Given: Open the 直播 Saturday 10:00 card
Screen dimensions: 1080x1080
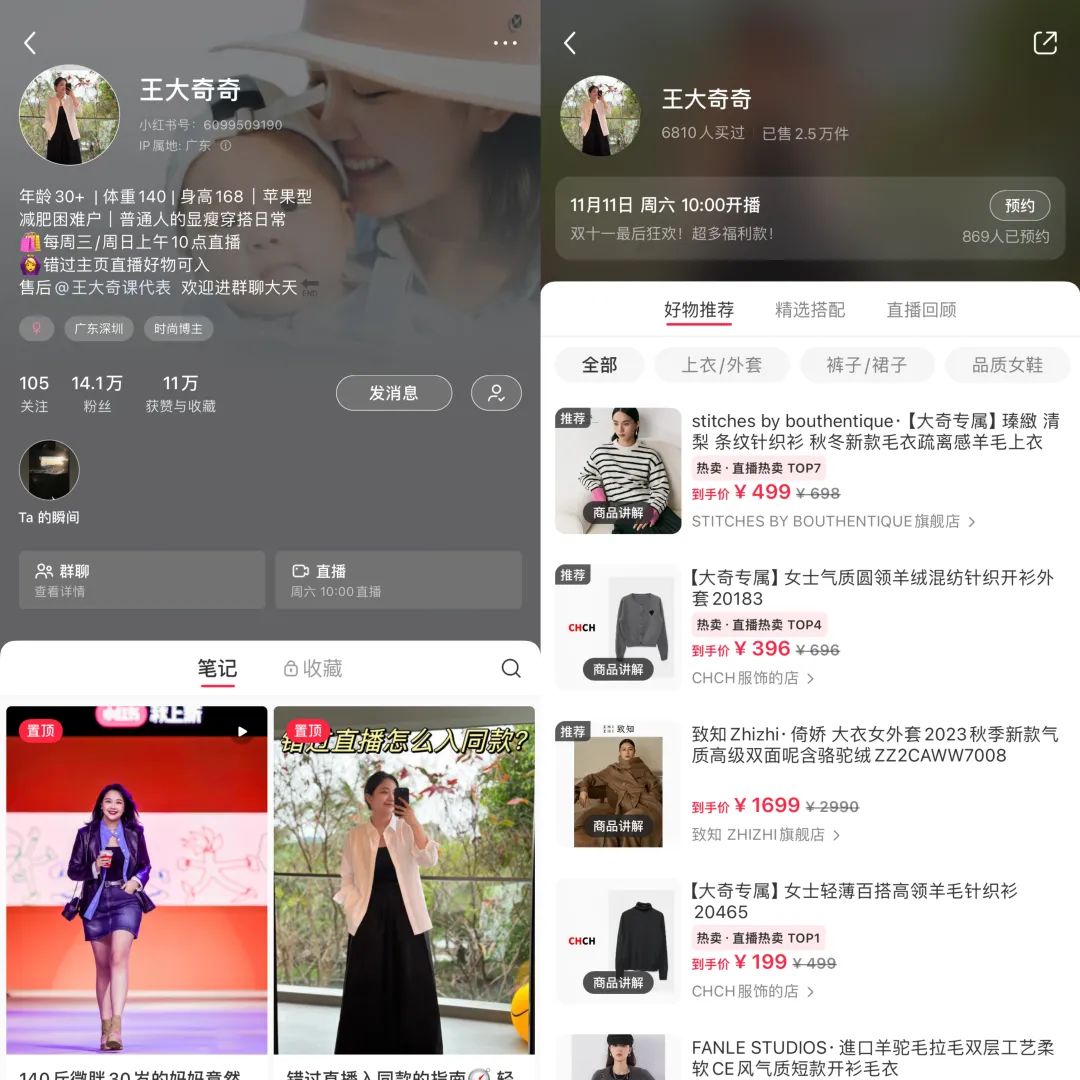Looking at the screenshot, I should [398, 580].
